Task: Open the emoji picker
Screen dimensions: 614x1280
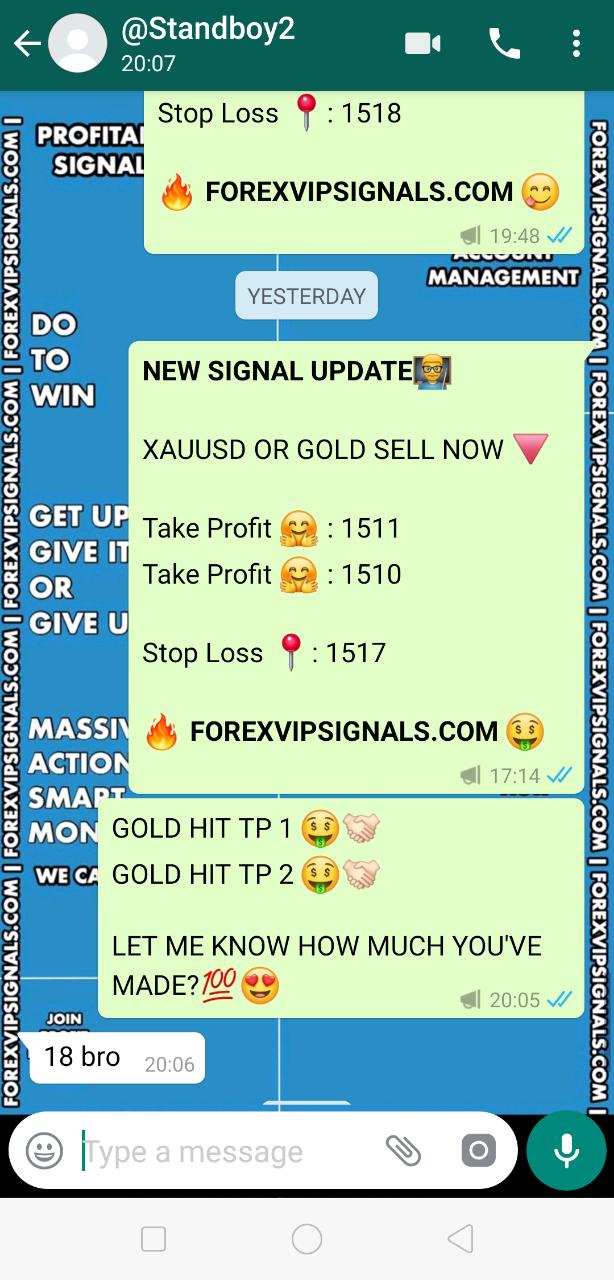Action: (x=44, y=1151)
